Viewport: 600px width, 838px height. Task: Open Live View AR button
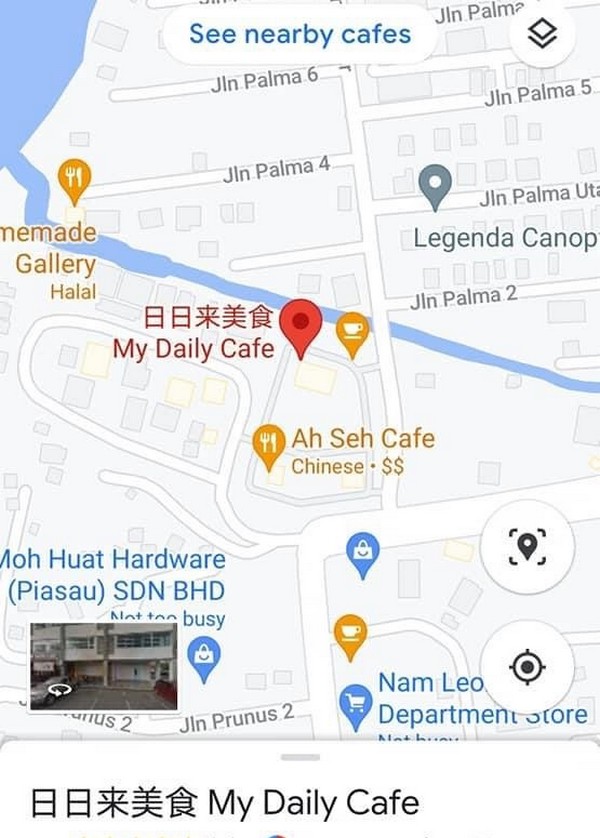[527, 546]
